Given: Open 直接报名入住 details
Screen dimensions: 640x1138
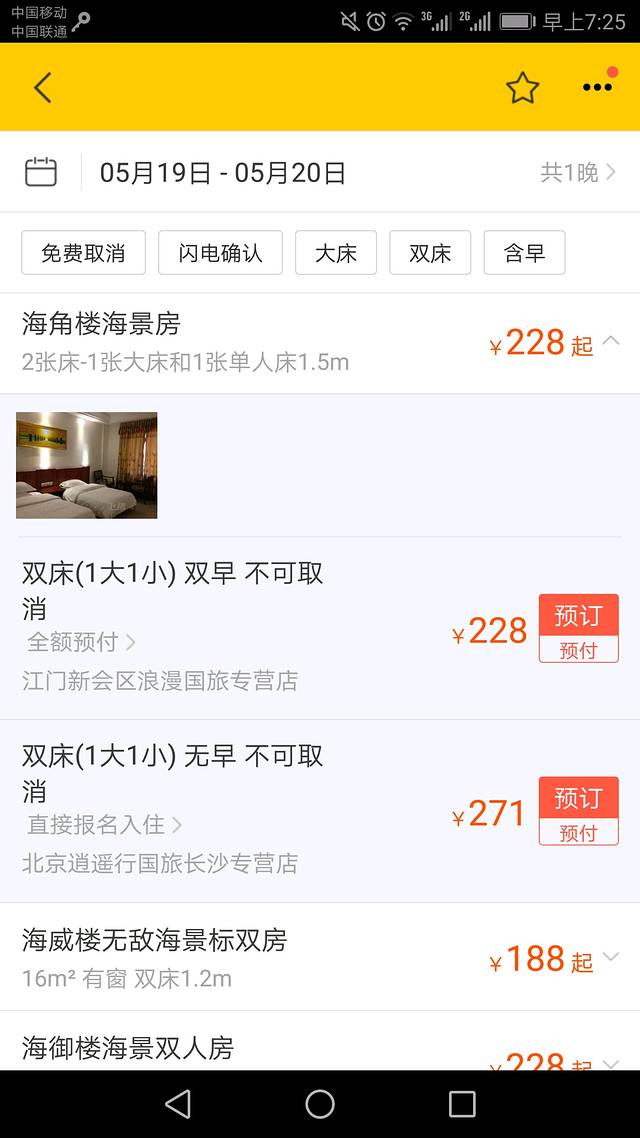Looking at the screenshot, I should [104, 825].
